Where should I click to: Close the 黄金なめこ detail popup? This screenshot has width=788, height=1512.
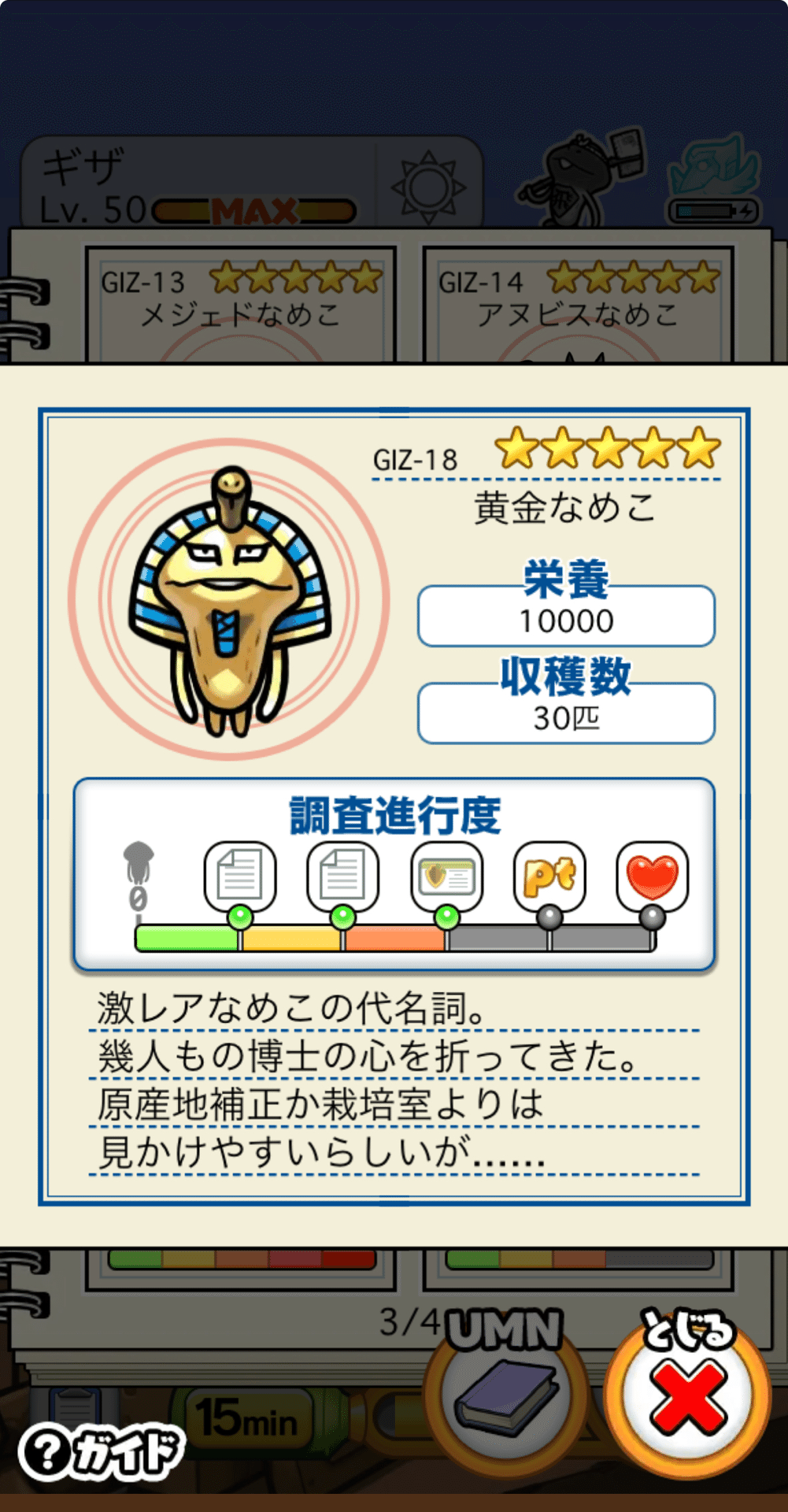[x=686, y=1396]
